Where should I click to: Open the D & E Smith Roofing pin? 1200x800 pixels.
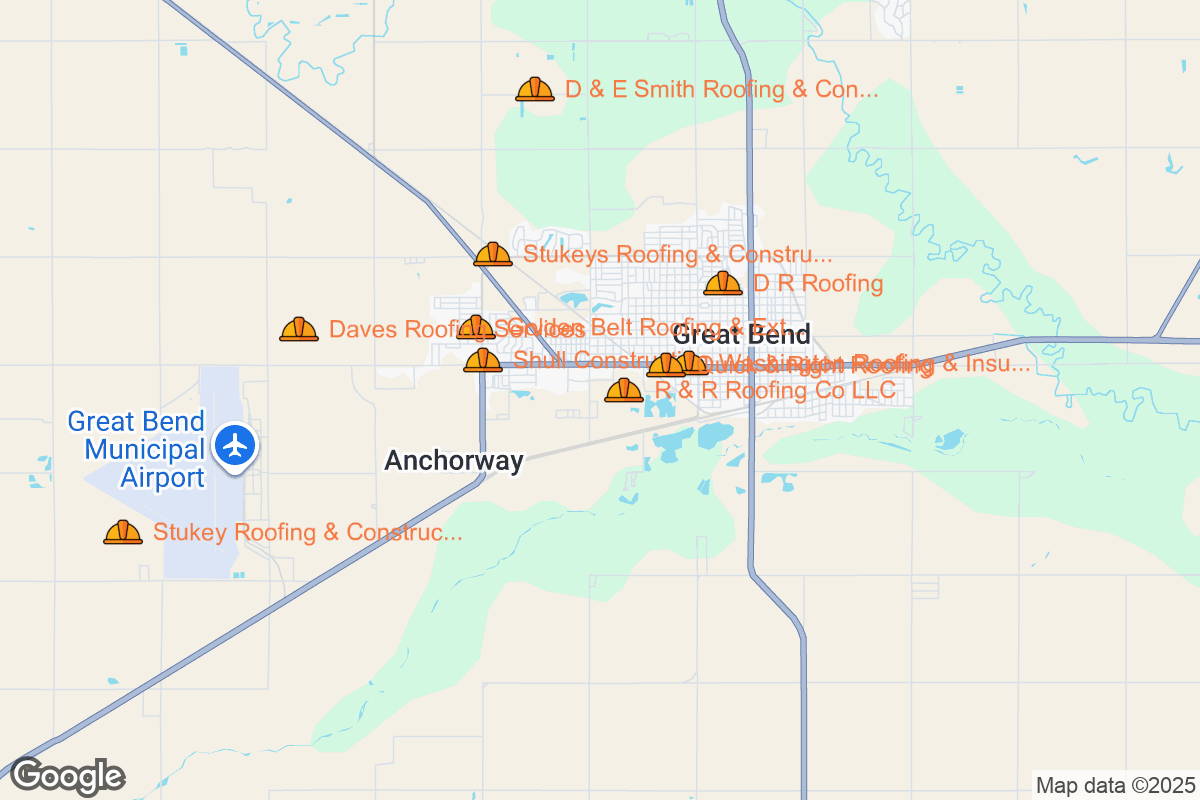click(x=535, y=90)
